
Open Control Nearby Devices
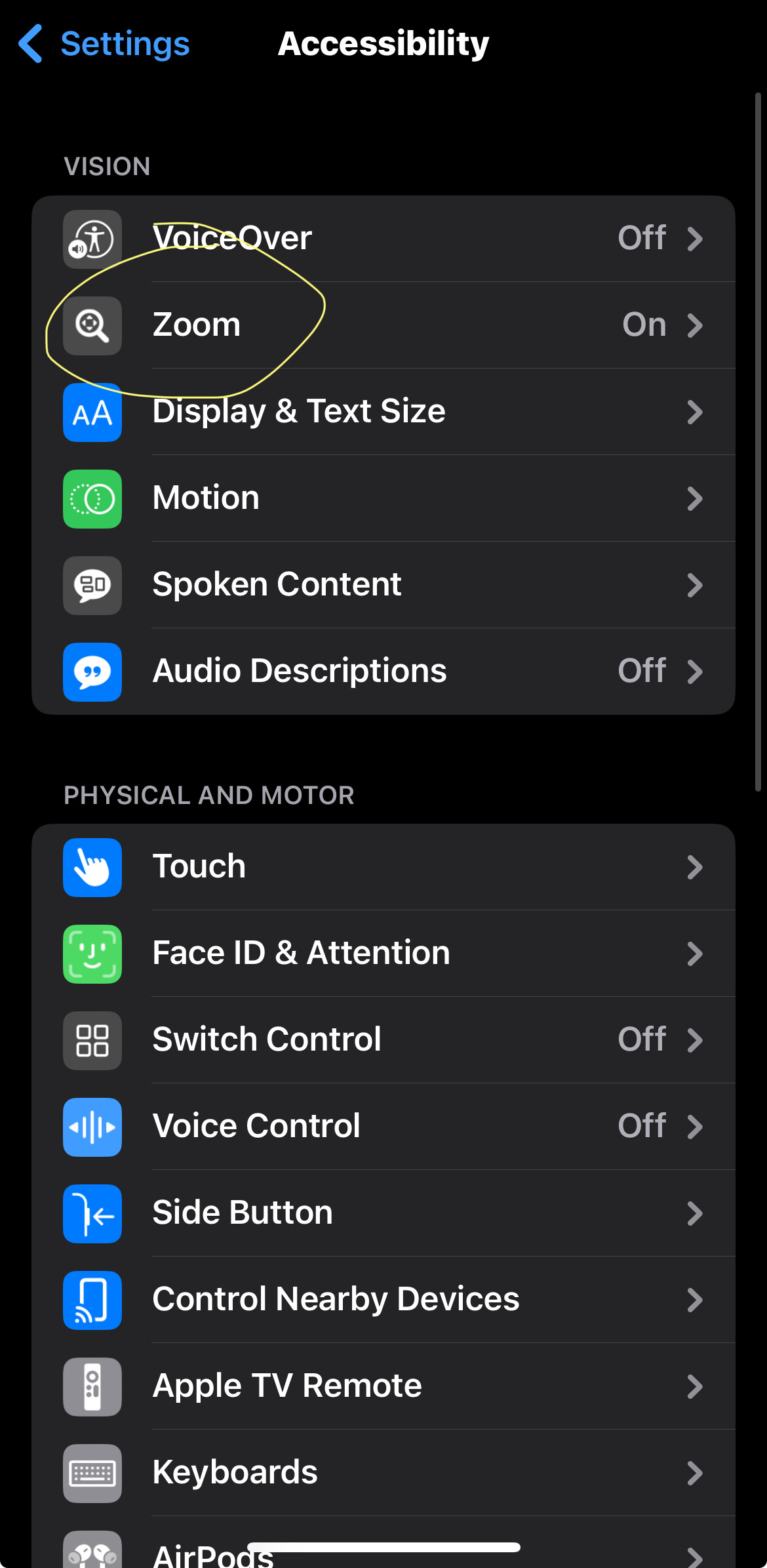(x=383, y=1300)
